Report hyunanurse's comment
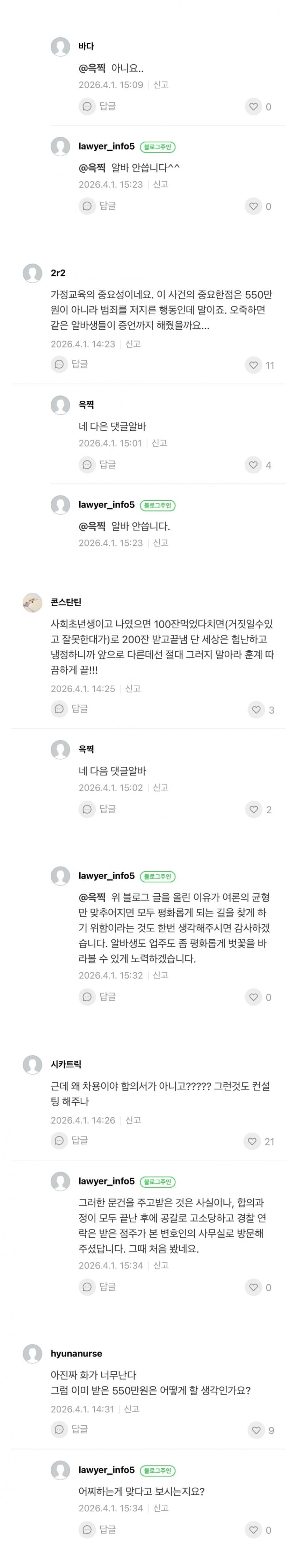This screenshot has width=297, height=1568. (x=131, y=1409)
